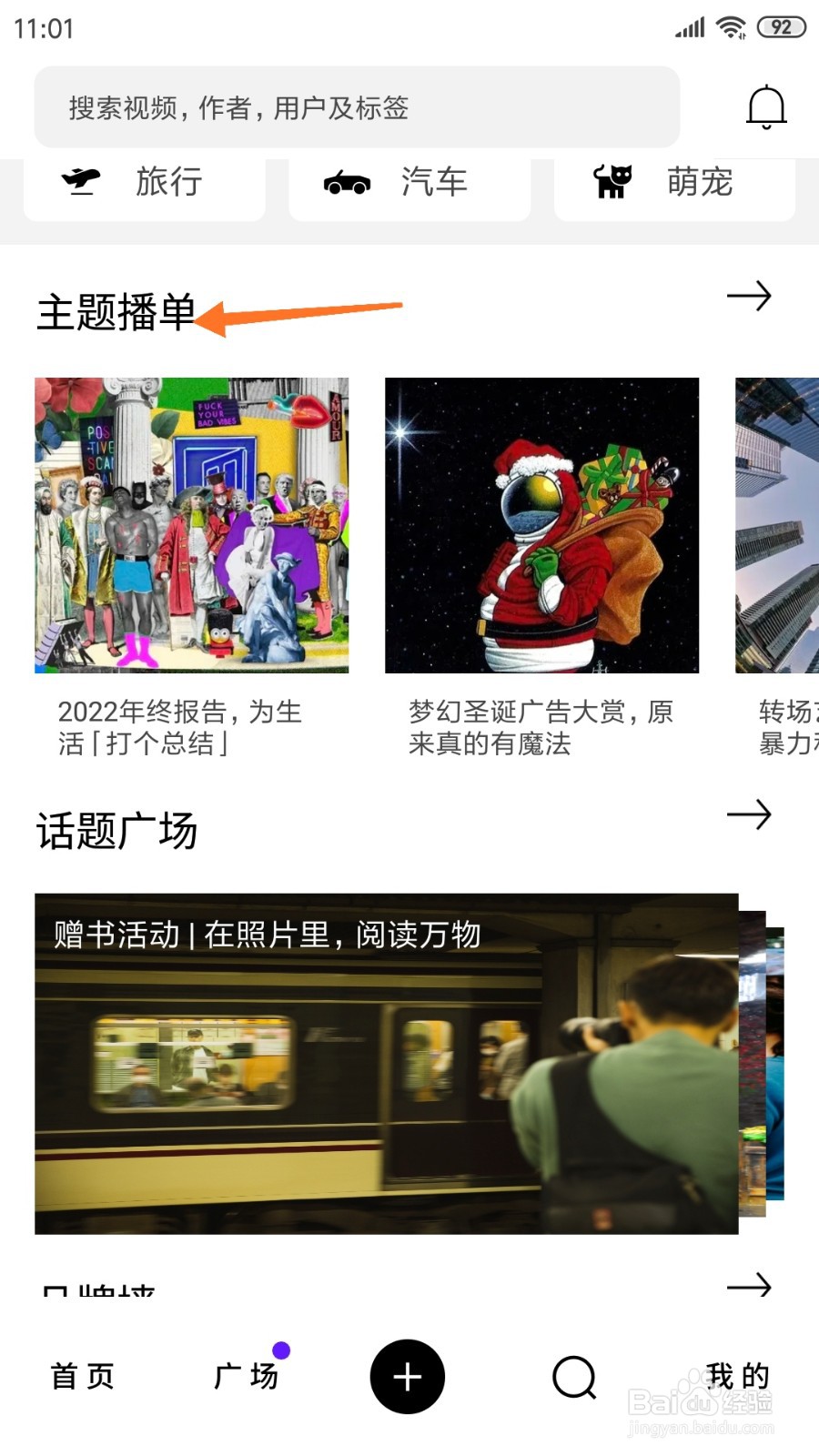Tap the battery indicator showing 92
This screenshot has width=819, height=1456.
coord(783,26)
